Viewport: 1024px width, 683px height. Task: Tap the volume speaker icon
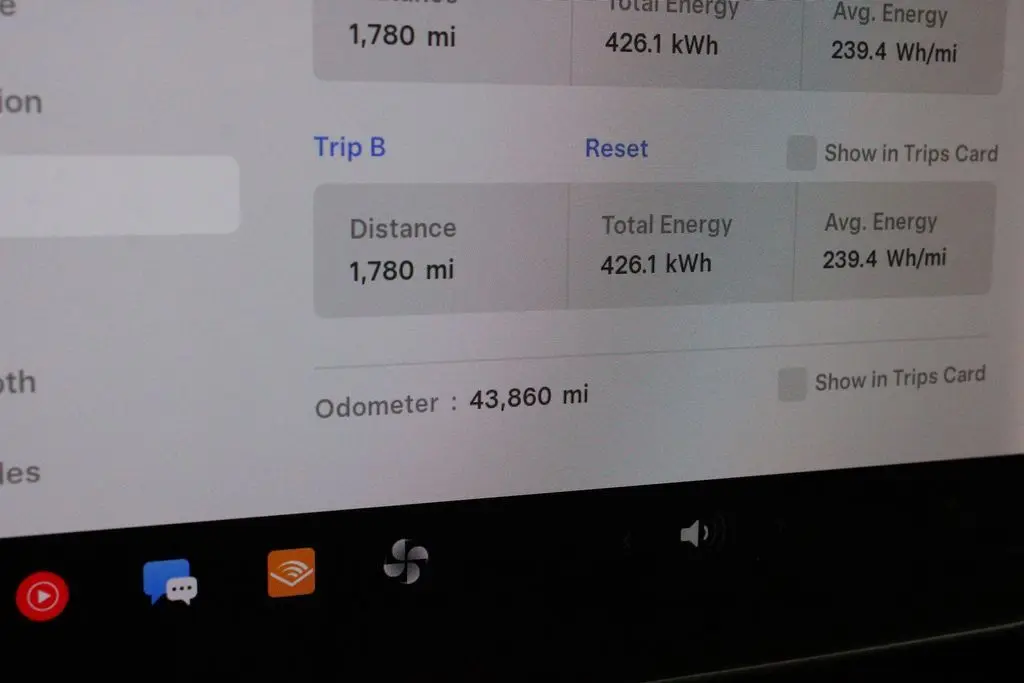click(696, 534)
